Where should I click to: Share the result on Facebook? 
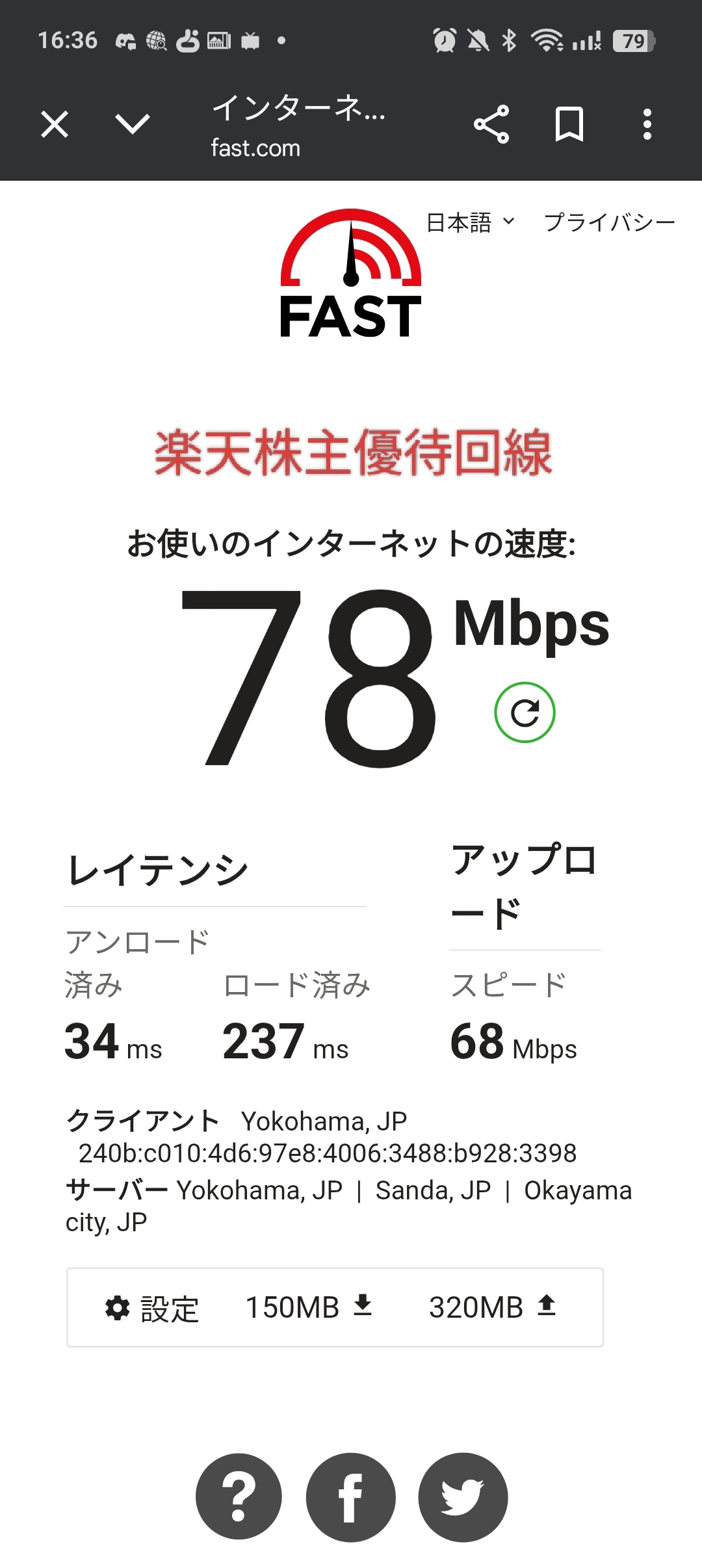click(x=351, y=1496)
